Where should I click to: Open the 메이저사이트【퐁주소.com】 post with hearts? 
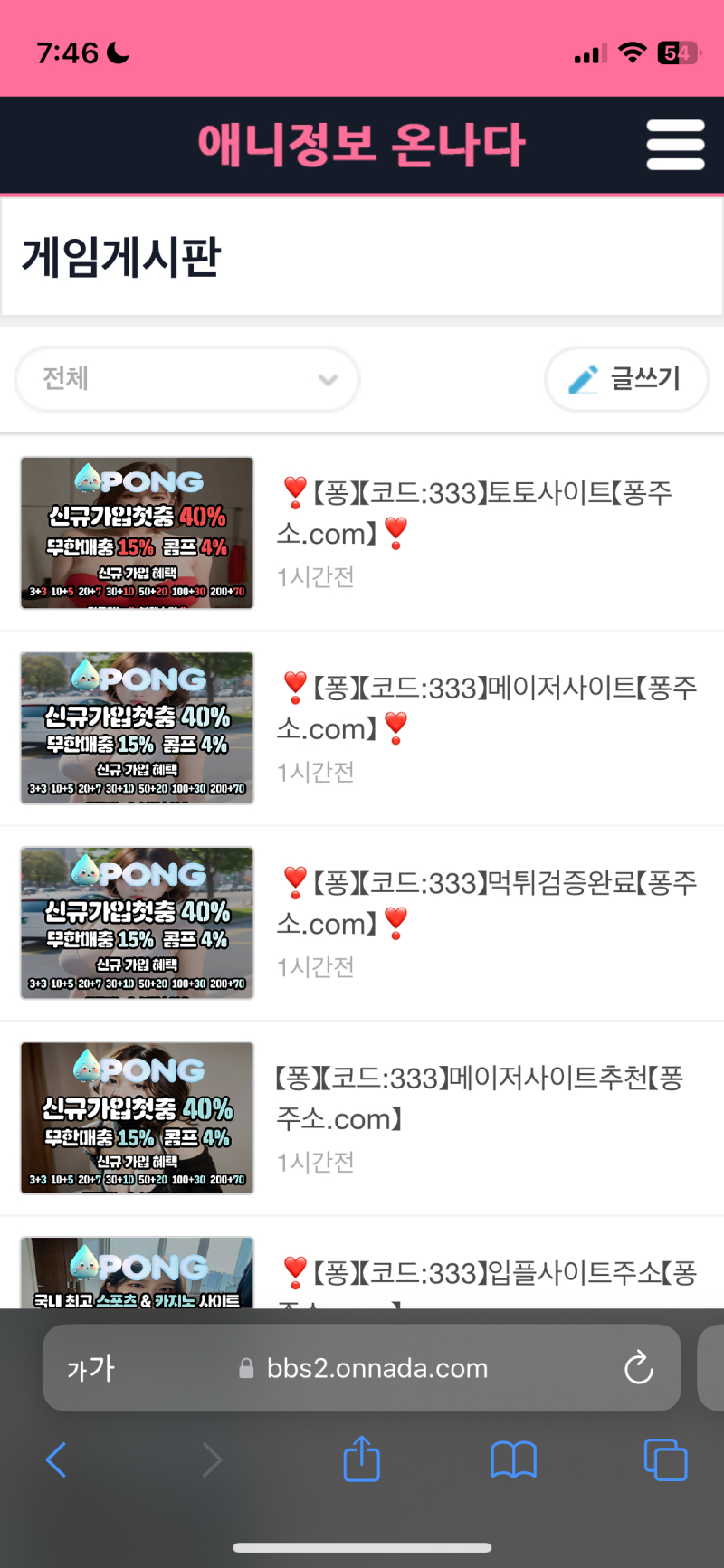(487, 708)
